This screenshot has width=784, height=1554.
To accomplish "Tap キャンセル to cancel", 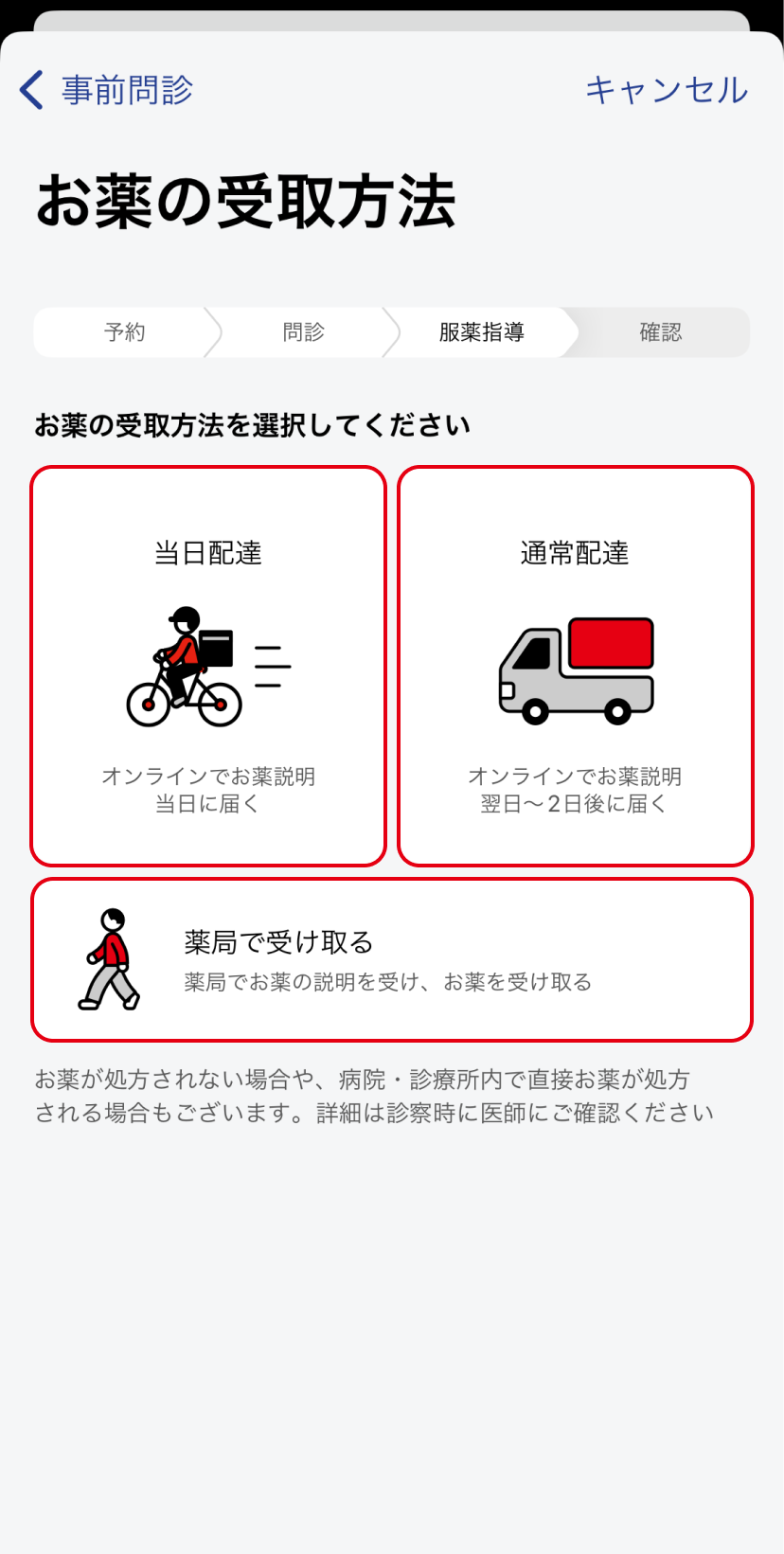I will 666,90.
